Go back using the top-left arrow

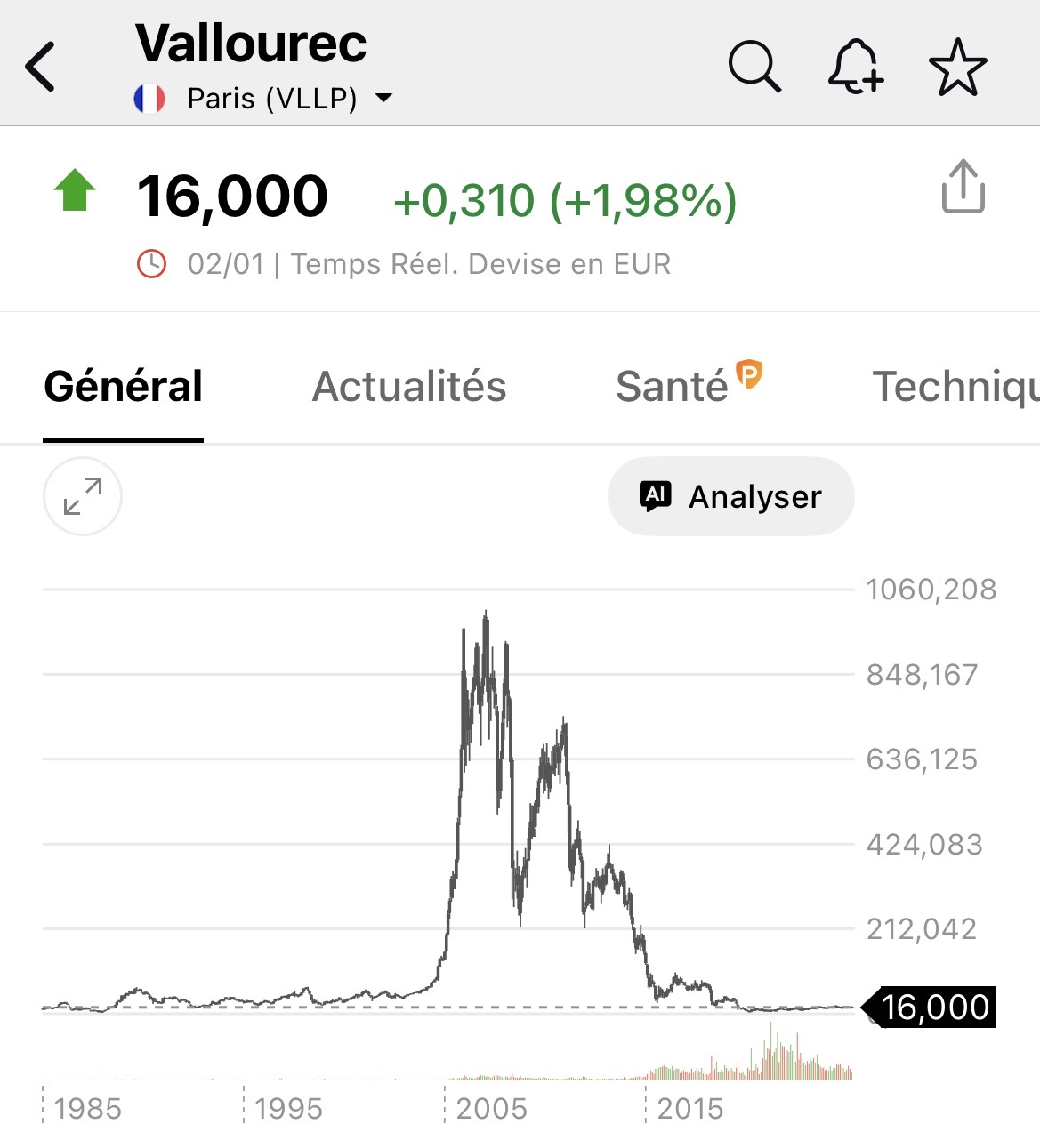(x=41, y=67)
